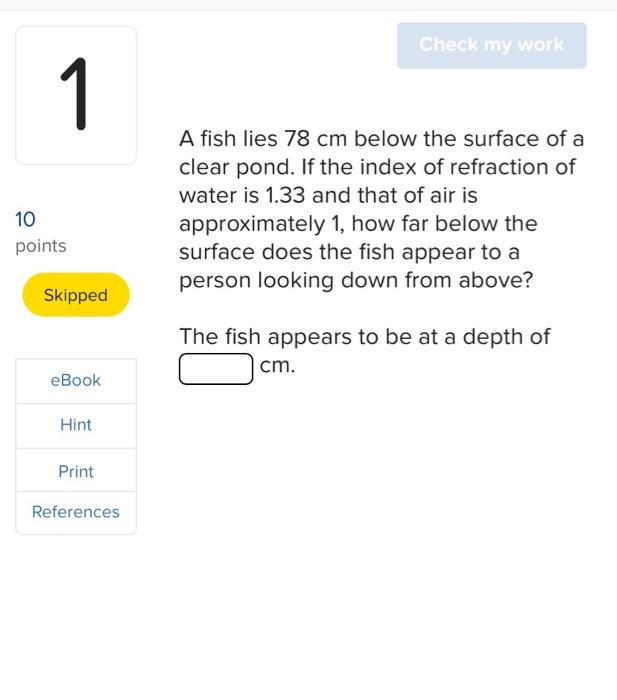Image resolution: width=617 pixels, height=700 pixels.
Task: Show the Hint for this question
Action: 76,425
